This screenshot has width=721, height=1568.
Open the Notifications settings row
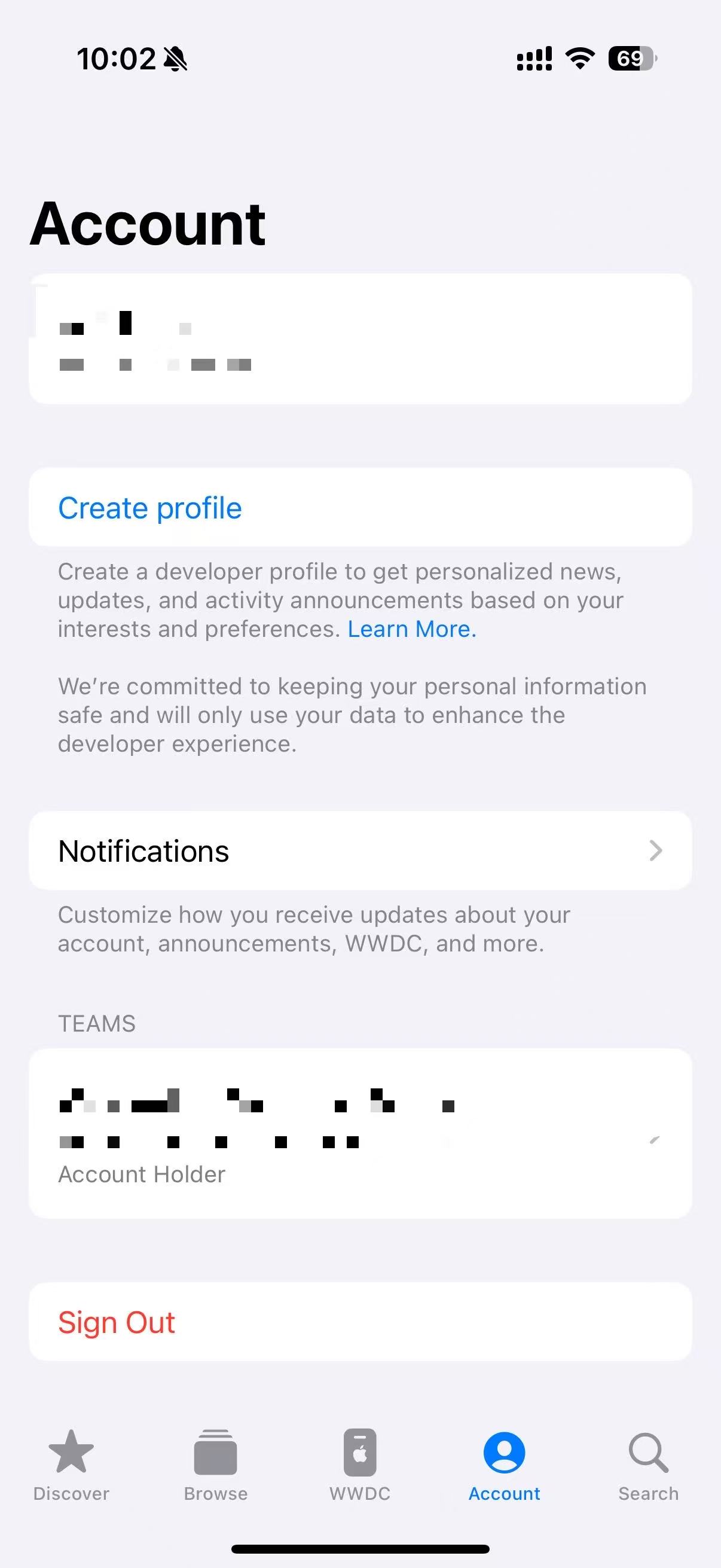(360, 850)
